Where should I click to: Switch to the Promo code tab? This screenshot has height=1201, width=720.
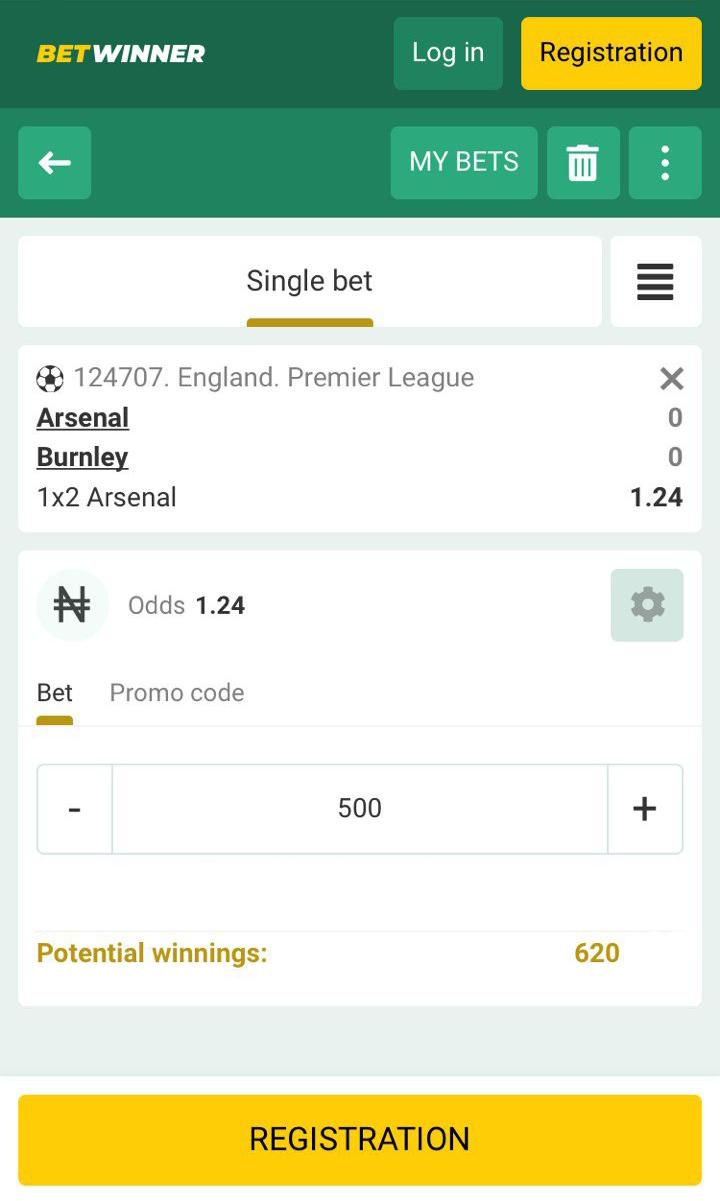(x=177, y=693)
